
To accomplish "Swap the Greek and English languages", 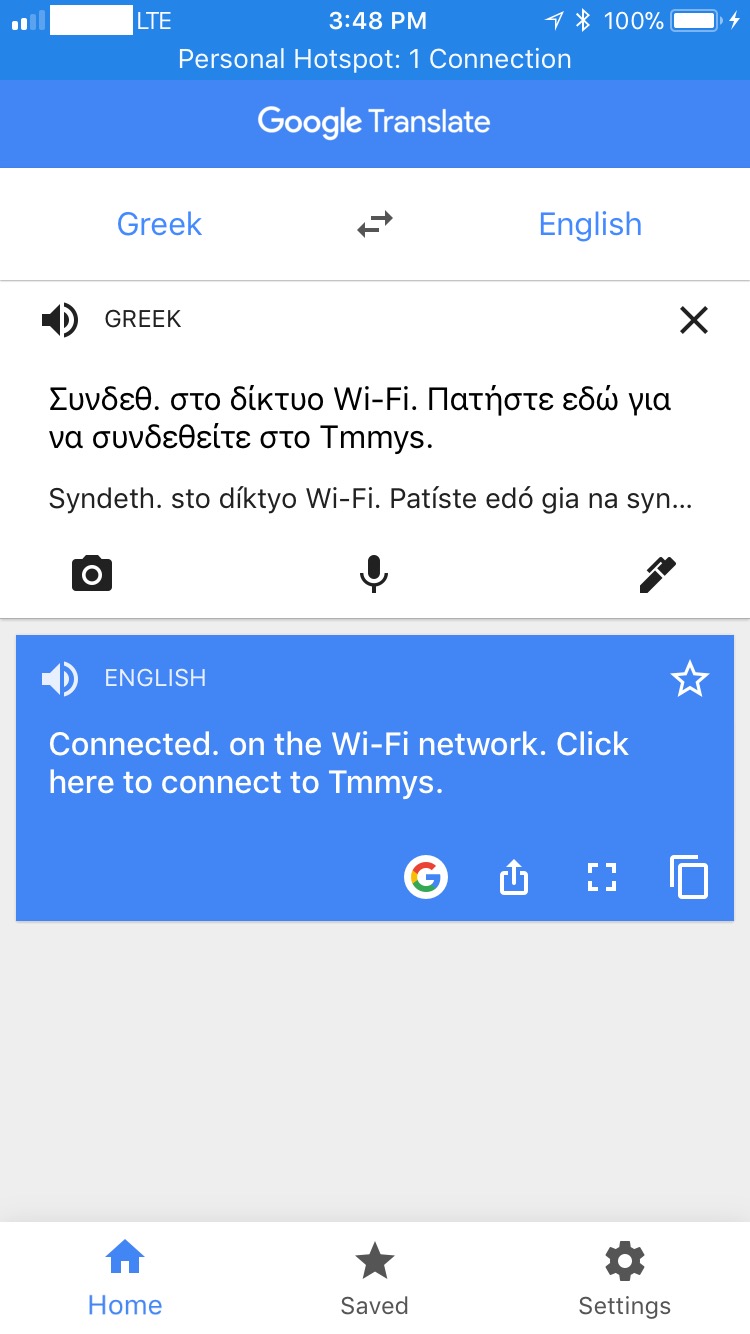I will [375, 224].
